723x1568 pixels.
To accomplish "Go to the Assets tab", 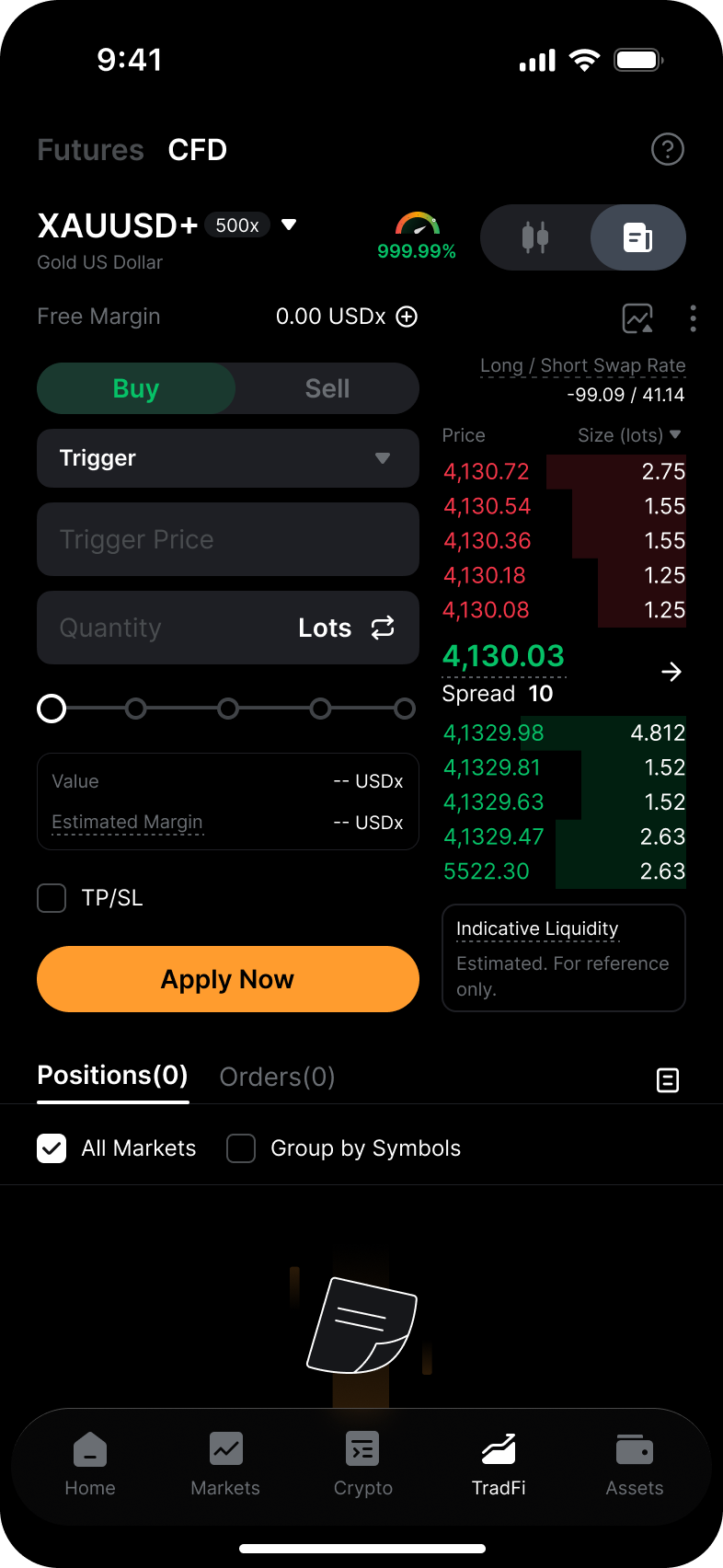I will point(635,1465).
